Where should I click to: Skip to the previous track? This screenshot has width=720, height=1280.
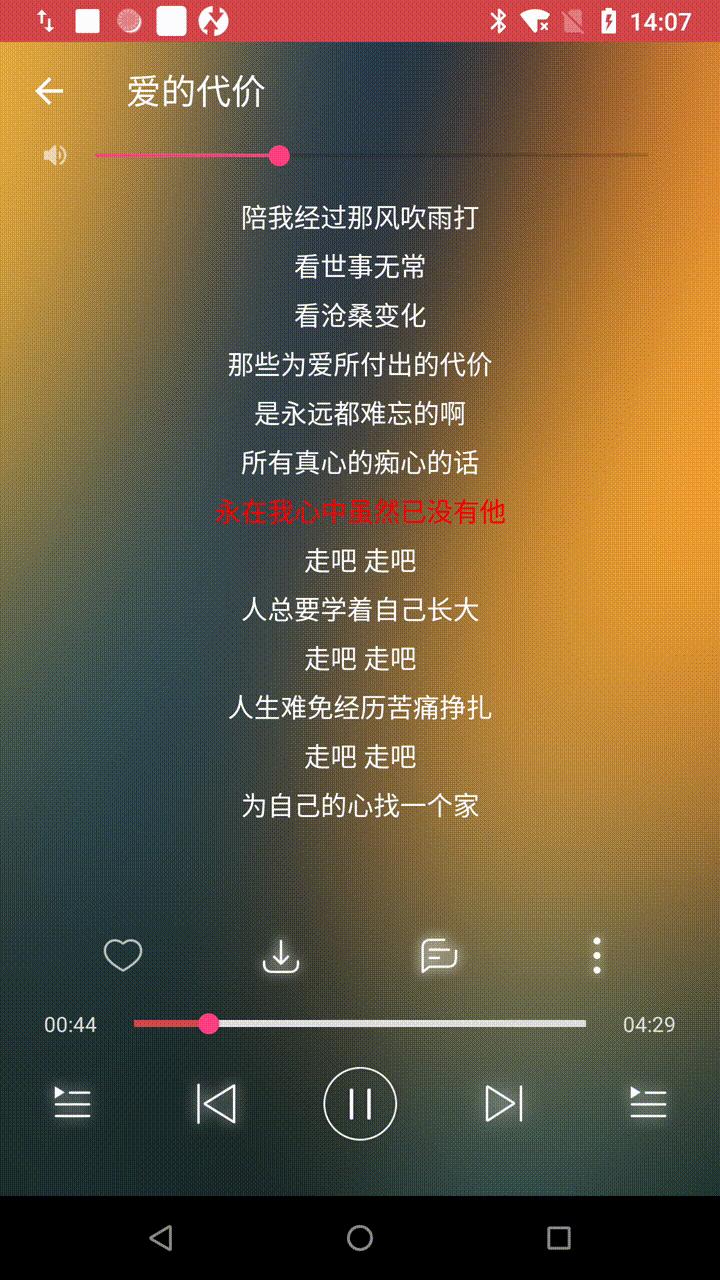(x=216, y=1103)
